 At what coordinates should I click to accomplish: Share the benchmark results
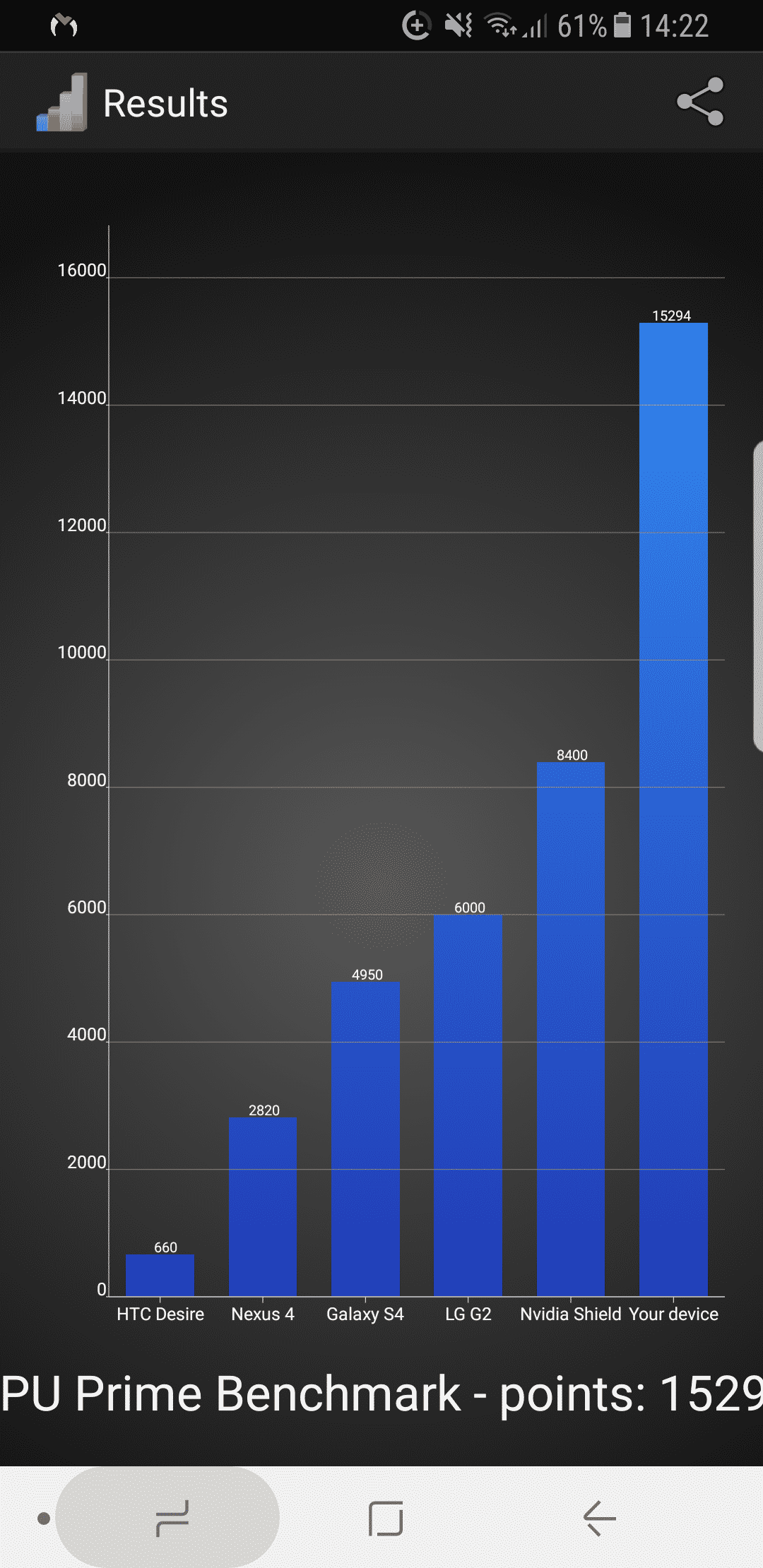(700, 102)
